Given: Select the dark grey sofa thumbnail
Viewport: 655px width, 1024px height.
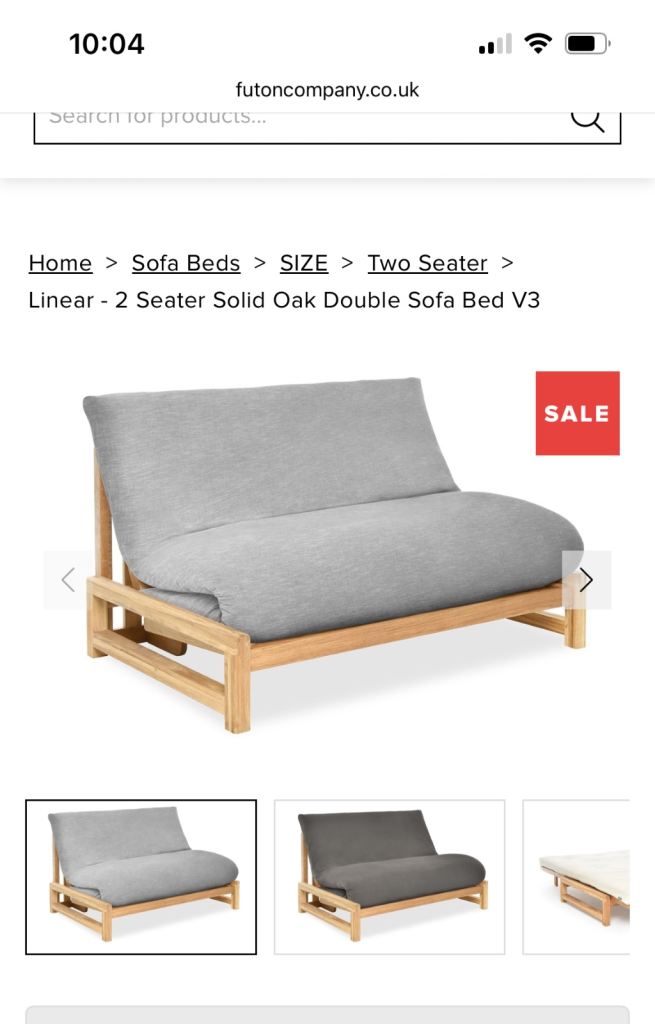Looking at the screenshot, I should [389, 877].
